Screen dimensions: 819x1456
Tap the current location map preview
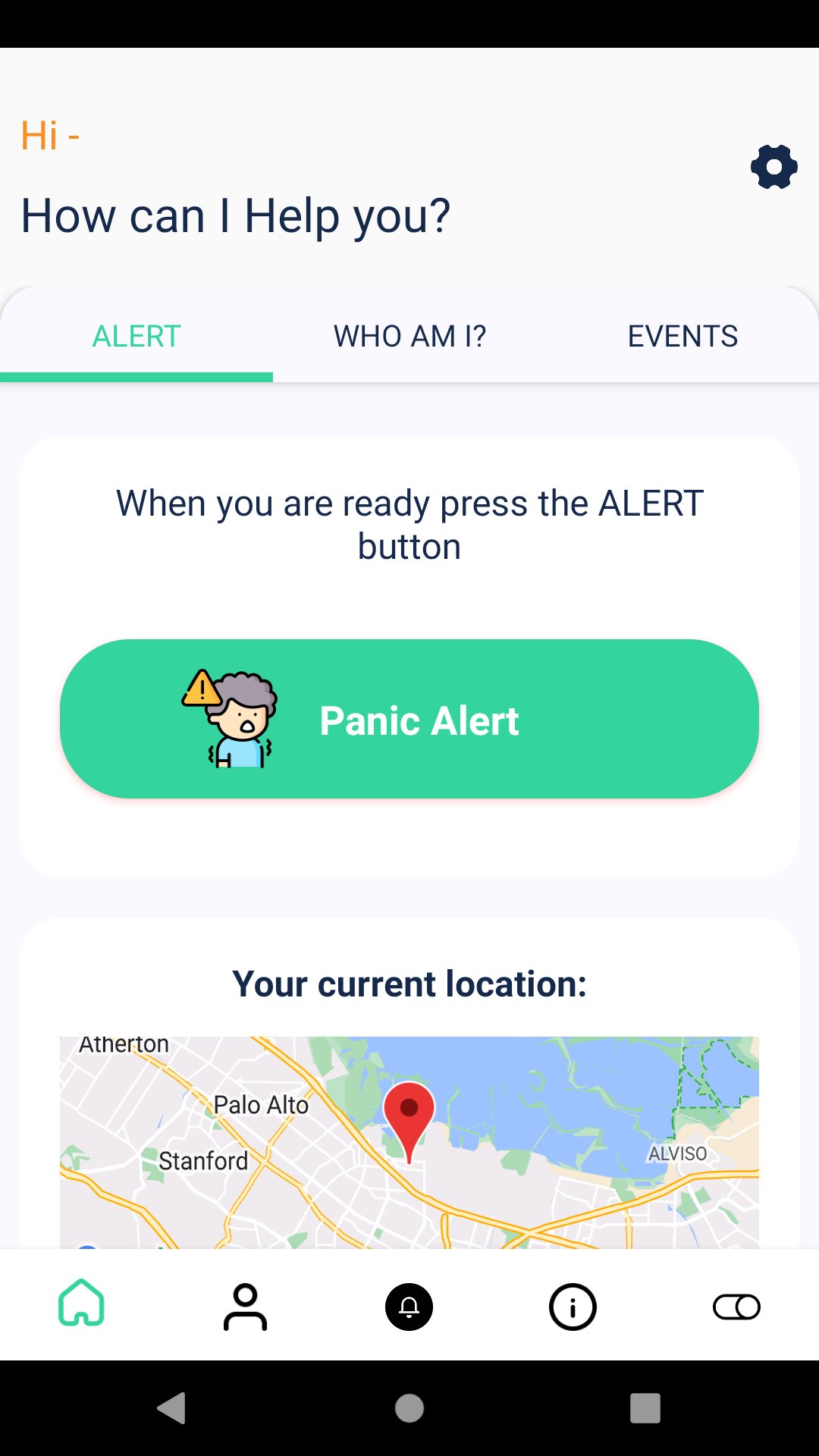point(409,1137)
